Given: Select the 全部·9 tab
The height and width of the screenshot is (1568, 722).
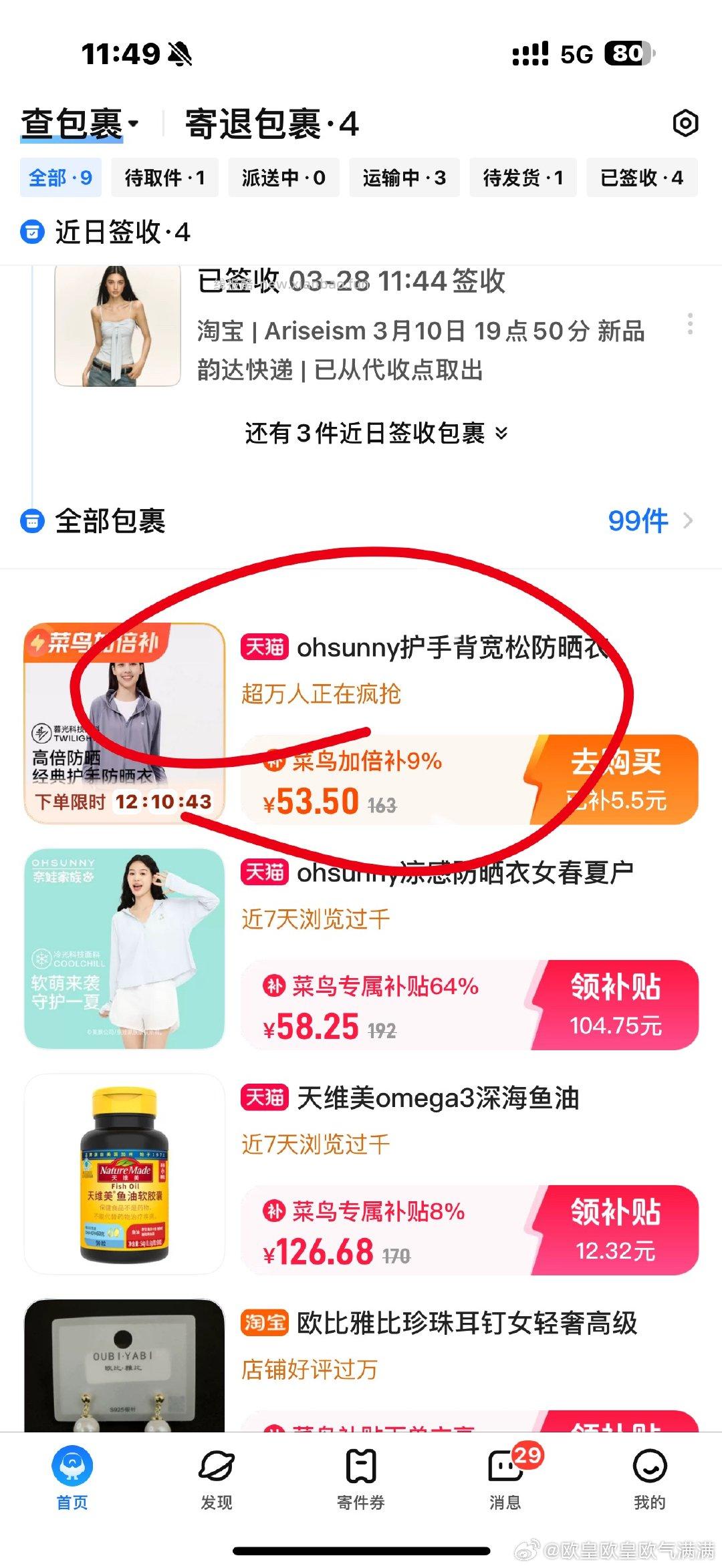Looking at the screenshot, I should click(x=60, y=178).
